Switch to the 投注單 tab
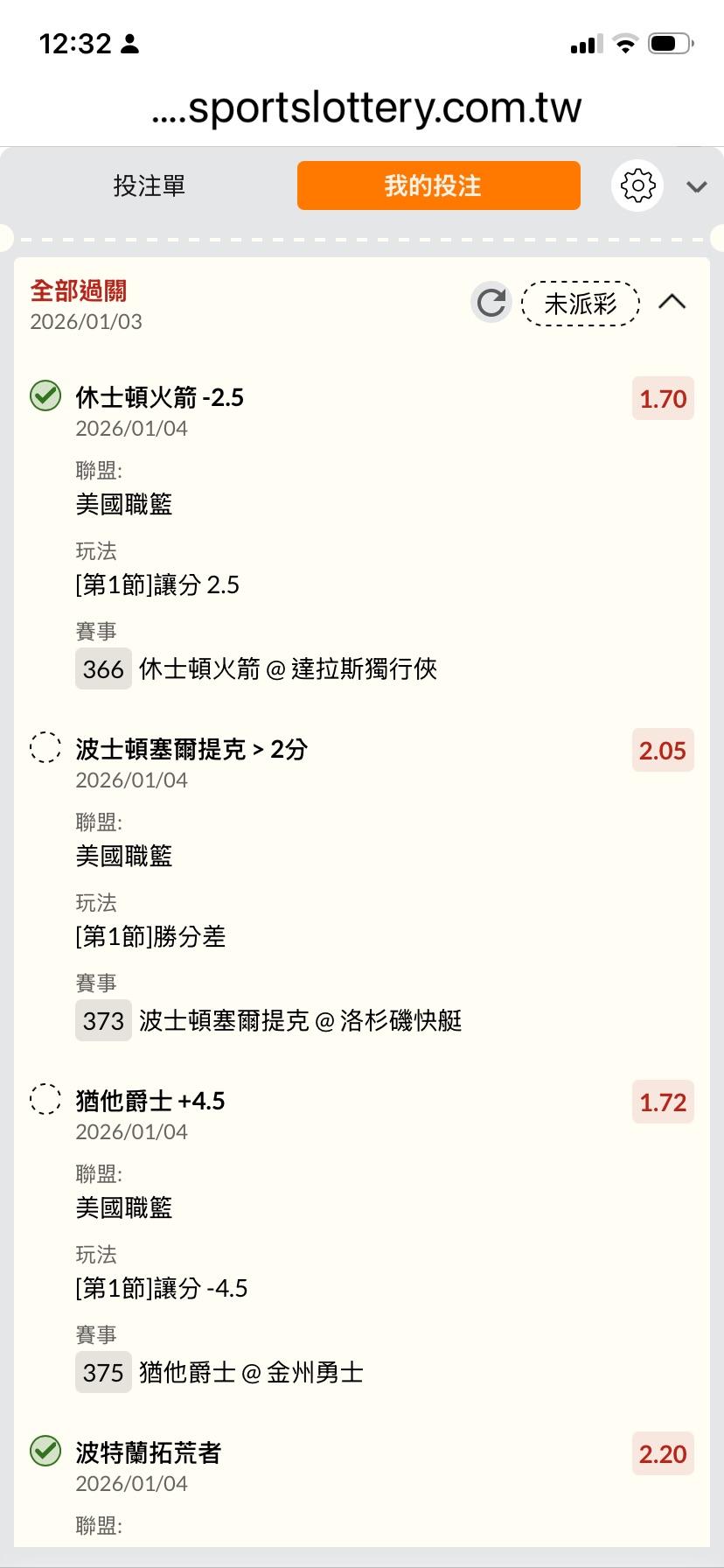 pyautogui.click(x=149, y=185)
